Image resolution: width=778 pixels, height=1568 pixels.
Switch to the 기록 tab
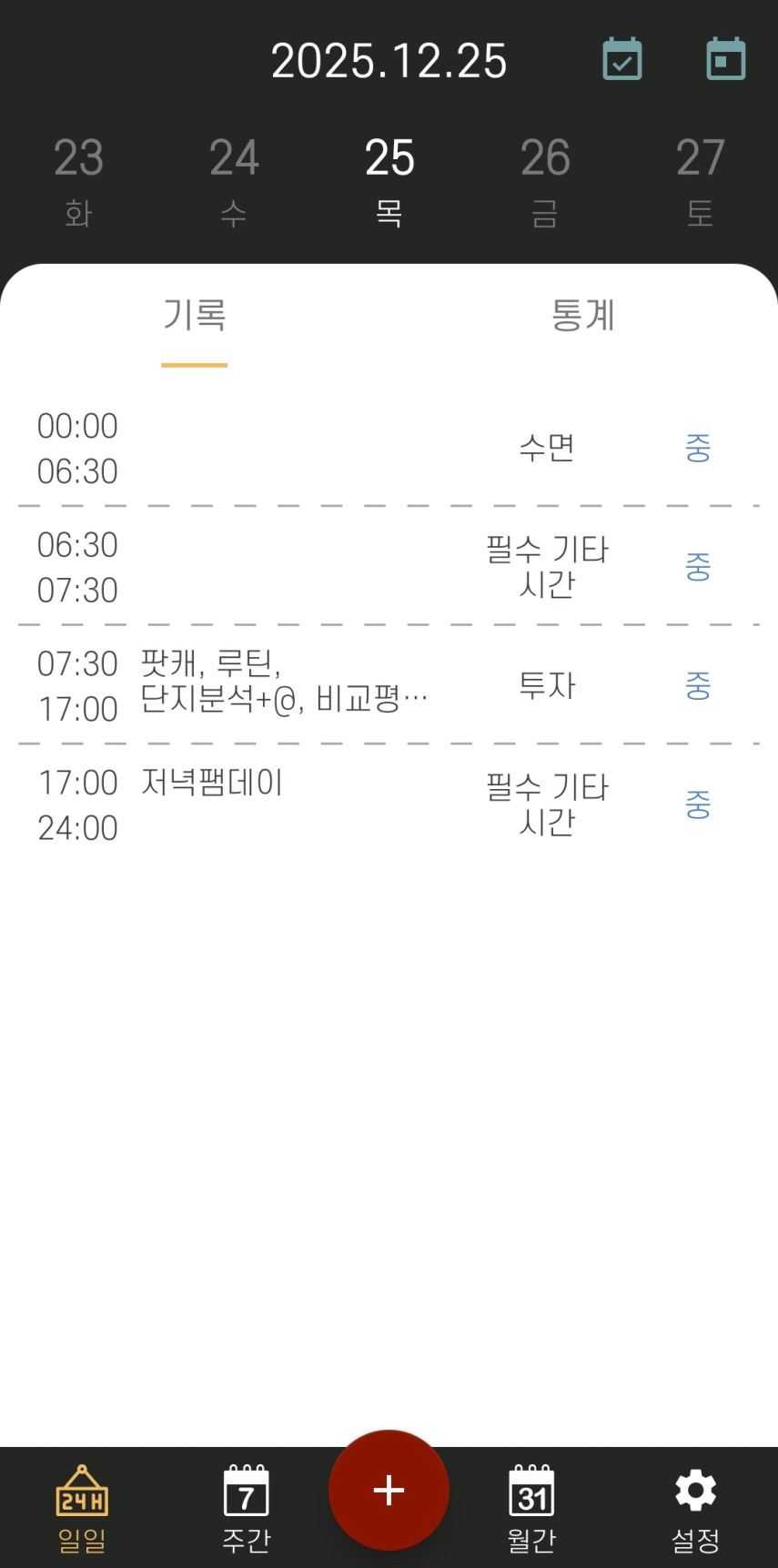click(195, 316)
